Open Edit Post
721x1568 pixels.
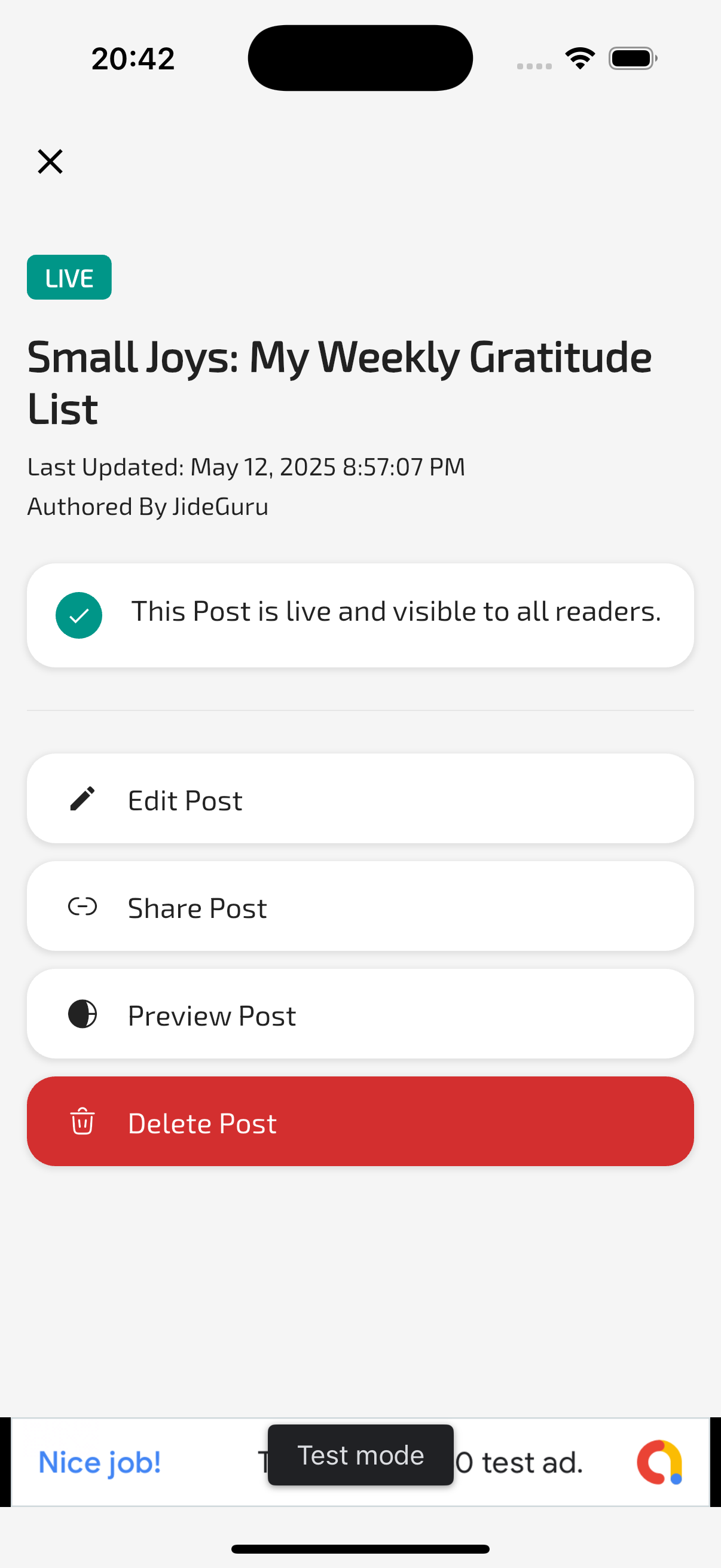click(360, 798)
